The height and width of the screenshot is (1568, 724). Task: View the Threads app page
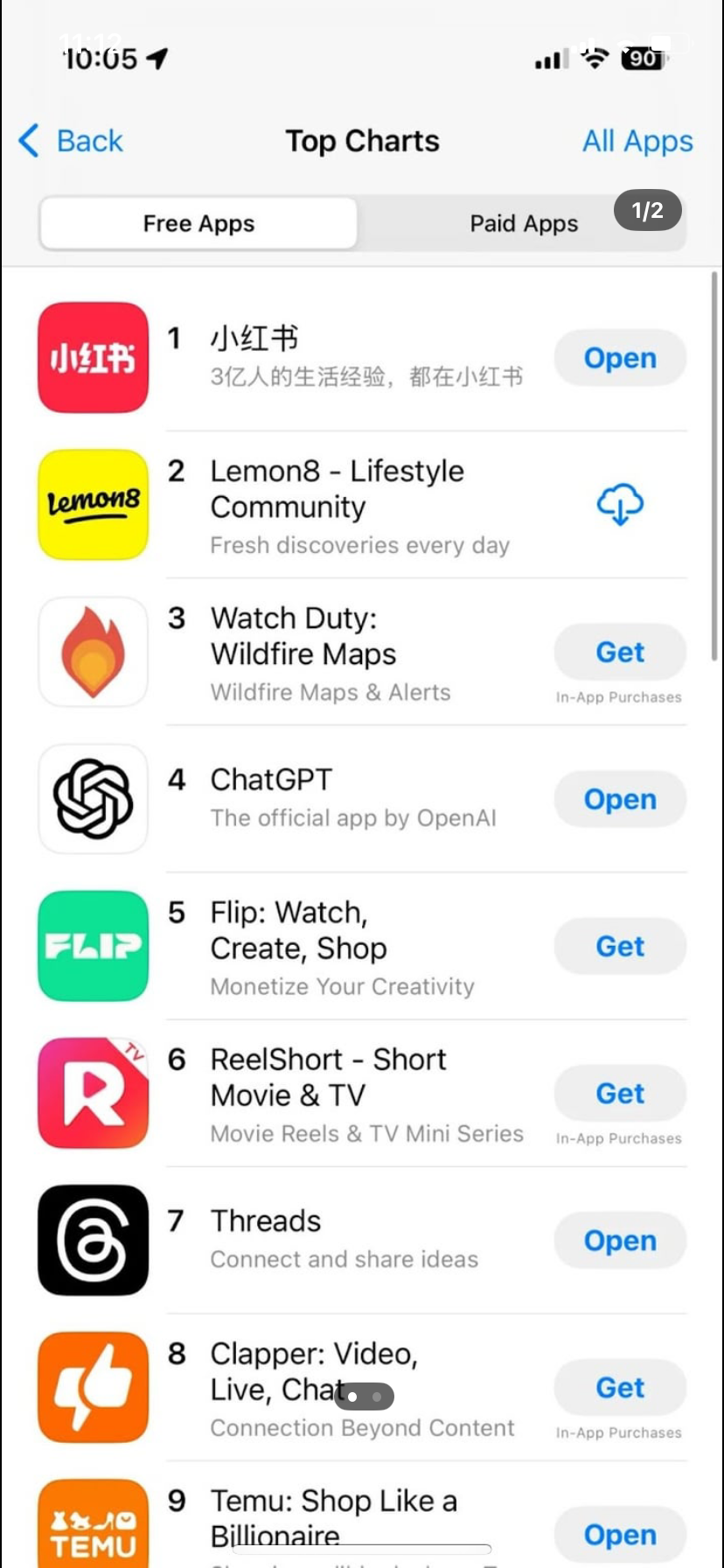coord(266,1221)
